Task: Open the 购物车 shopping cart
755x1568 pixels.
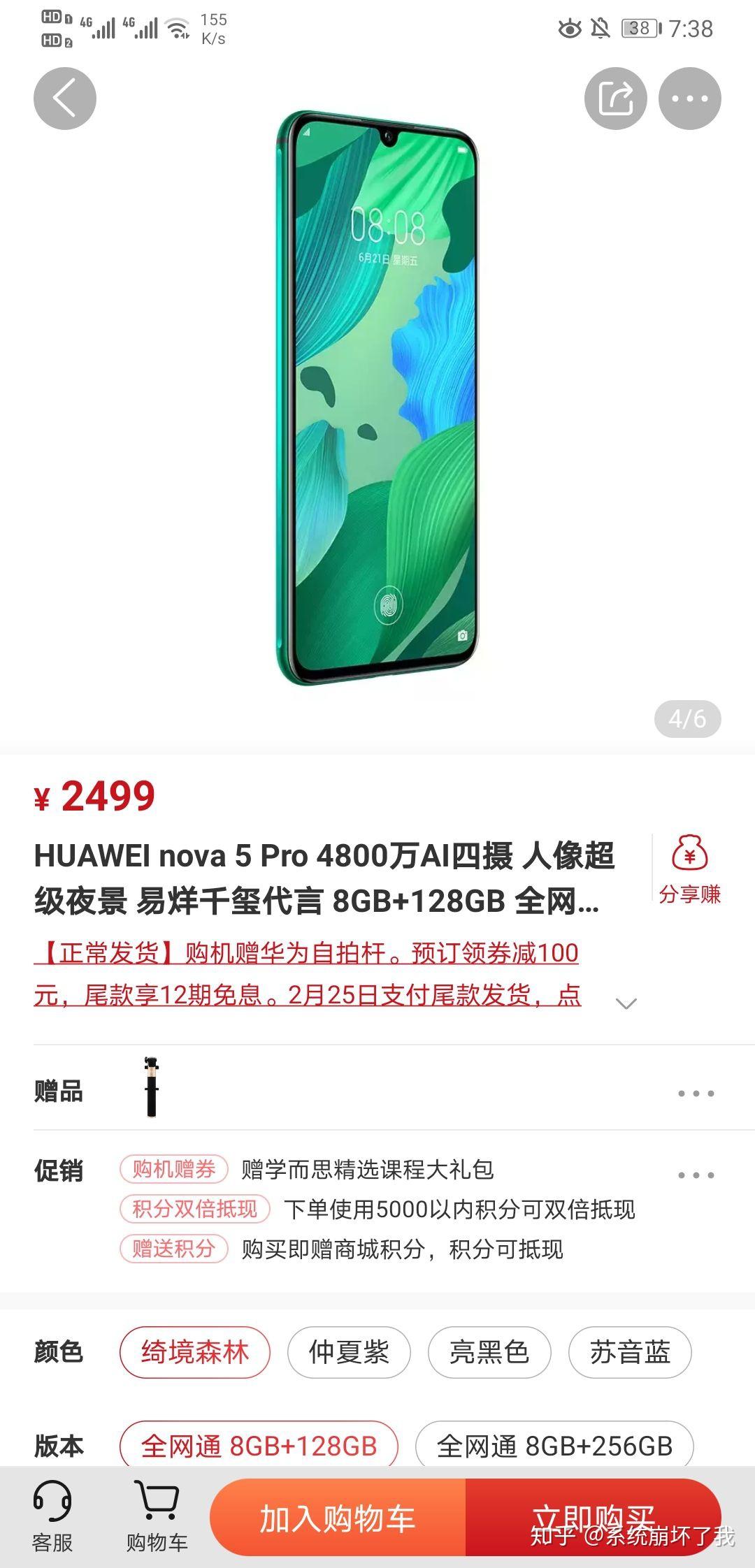Action: coord(157,1517)
